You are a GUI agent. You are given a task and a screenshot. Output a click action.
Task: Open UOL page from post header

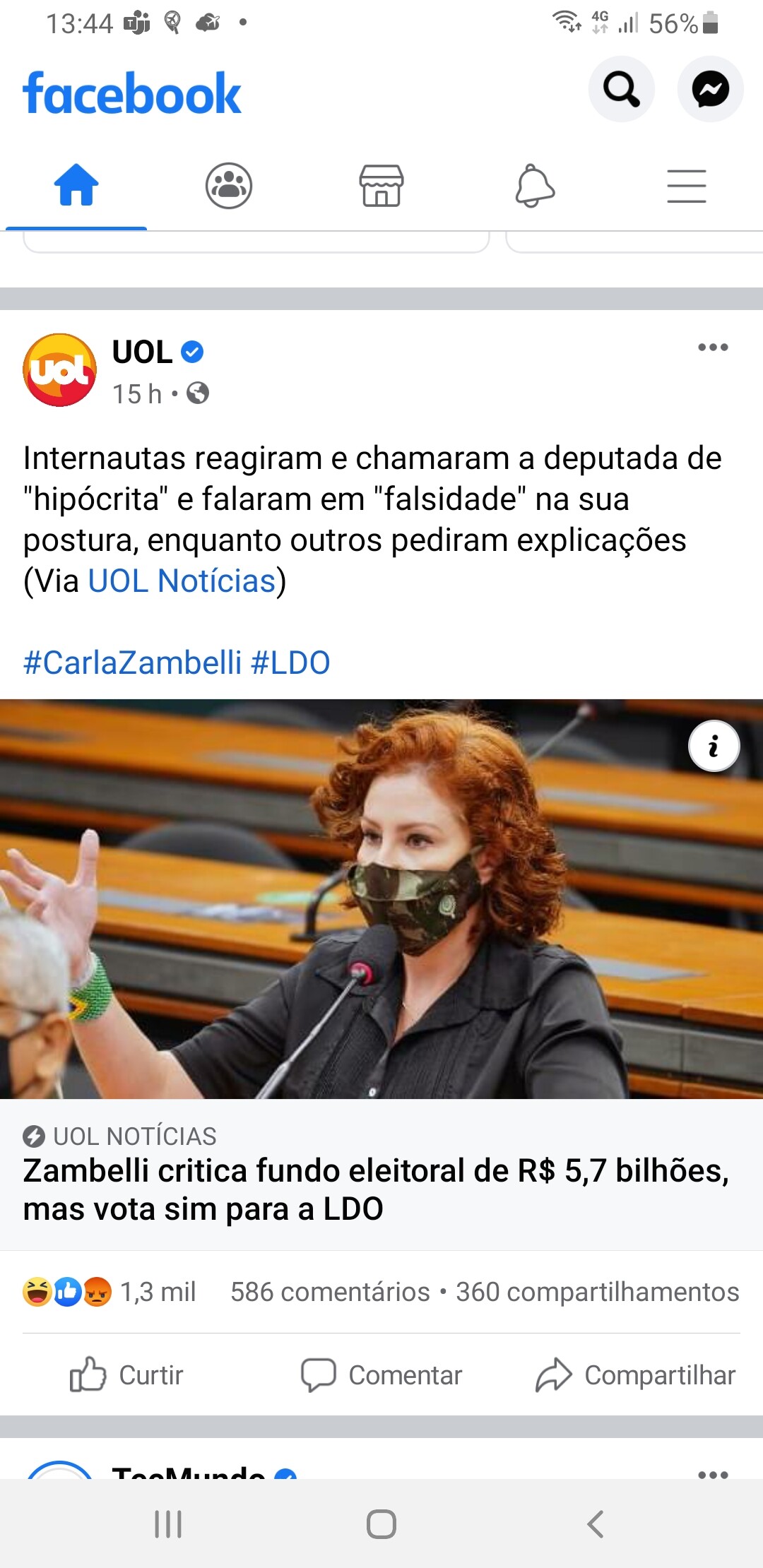(142, 352)
